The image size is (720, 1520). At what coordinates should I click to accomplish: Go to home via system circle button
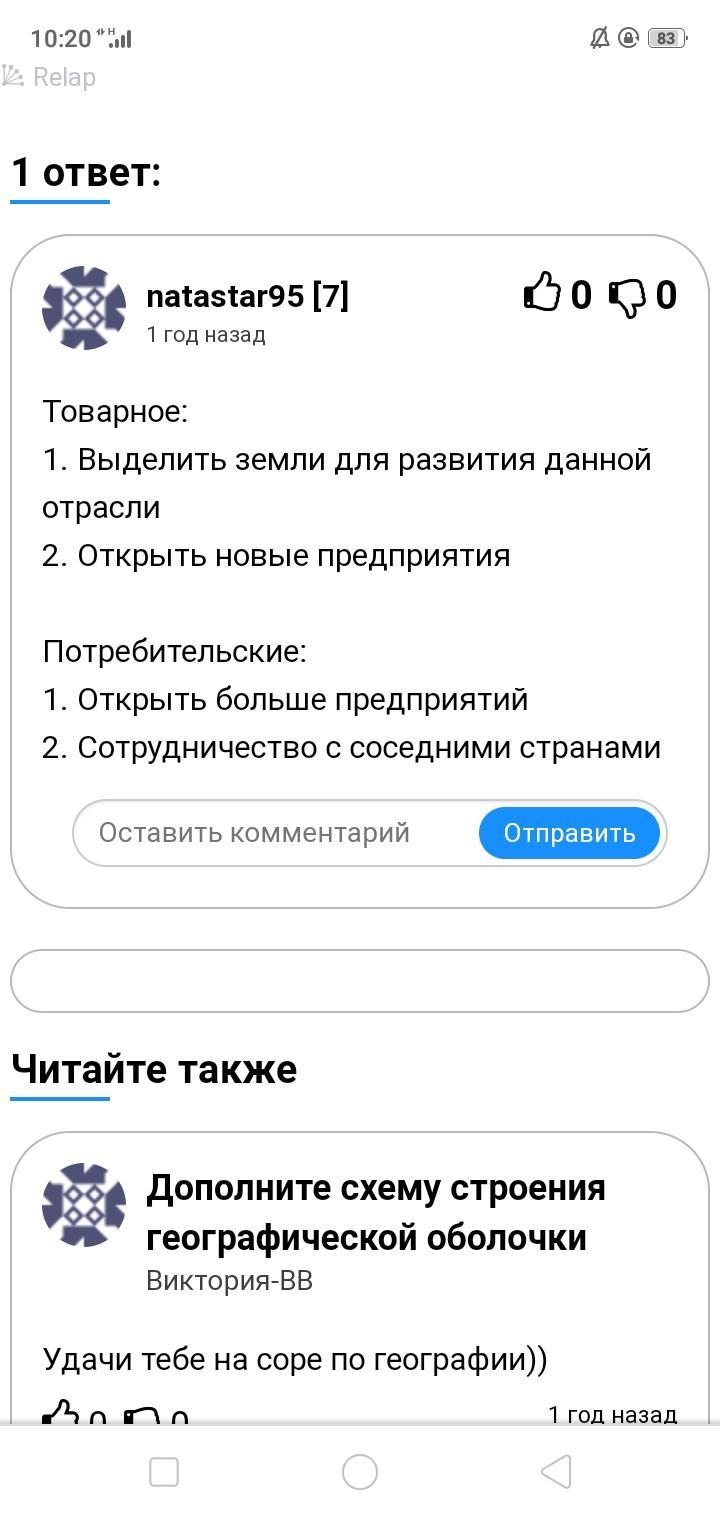(360, 1471)
